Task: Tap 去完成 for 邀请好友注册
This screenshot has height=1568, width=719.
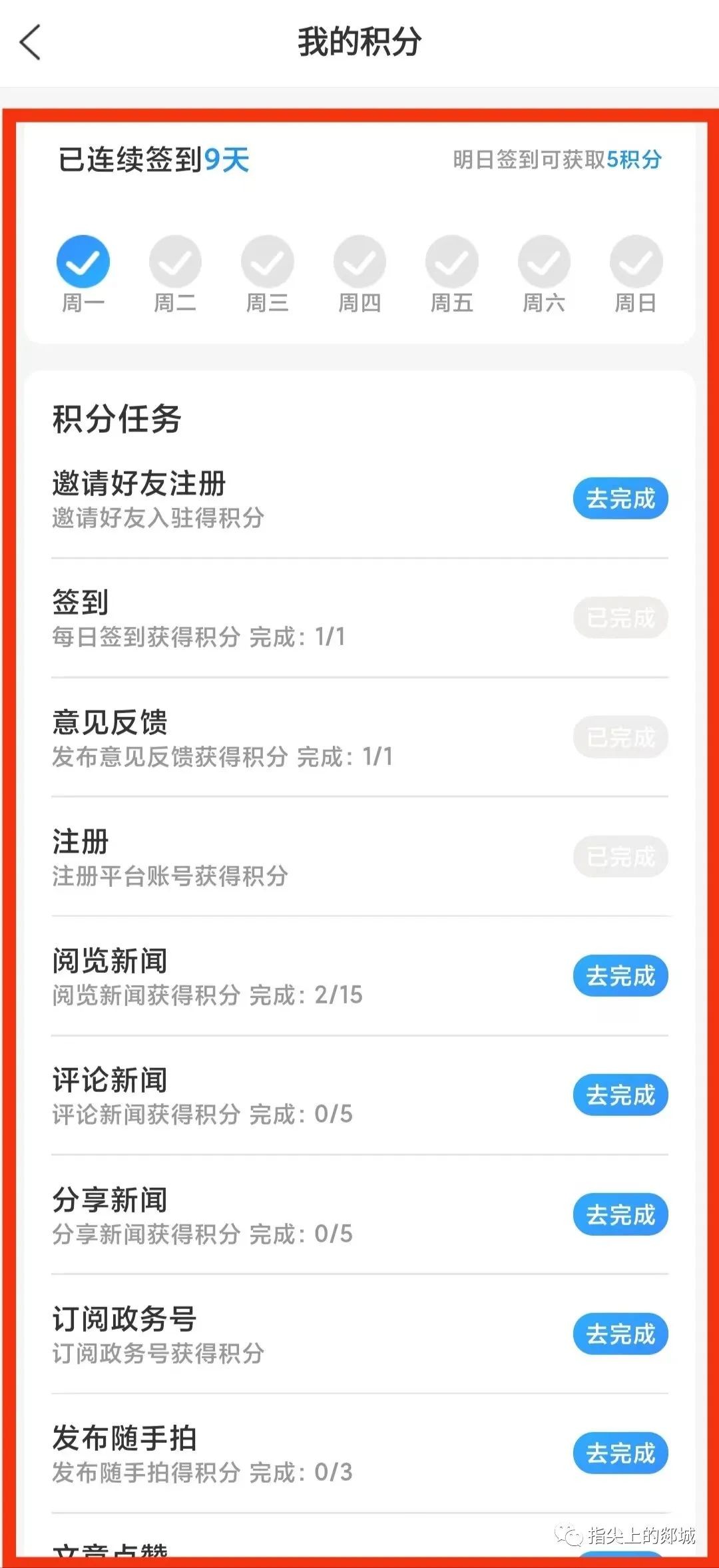Action: (x=620, y=499)
